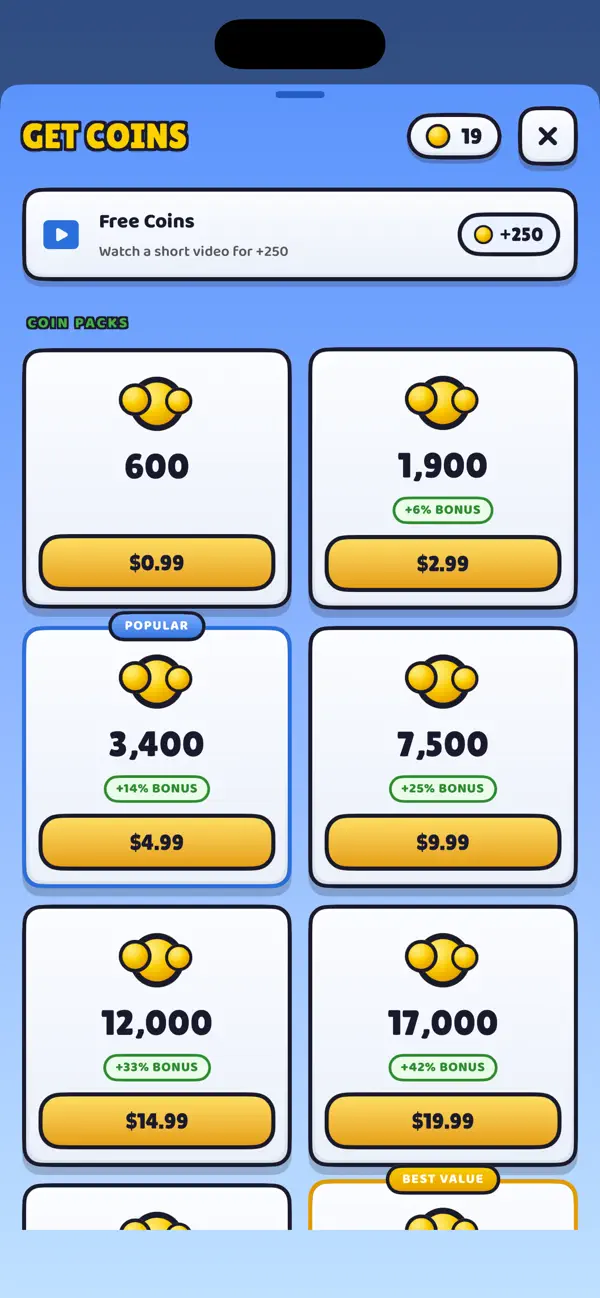Buy 600 coins for $0.99
The height and width of the screenshot is (1298, 600).
(x=157, y=563)
